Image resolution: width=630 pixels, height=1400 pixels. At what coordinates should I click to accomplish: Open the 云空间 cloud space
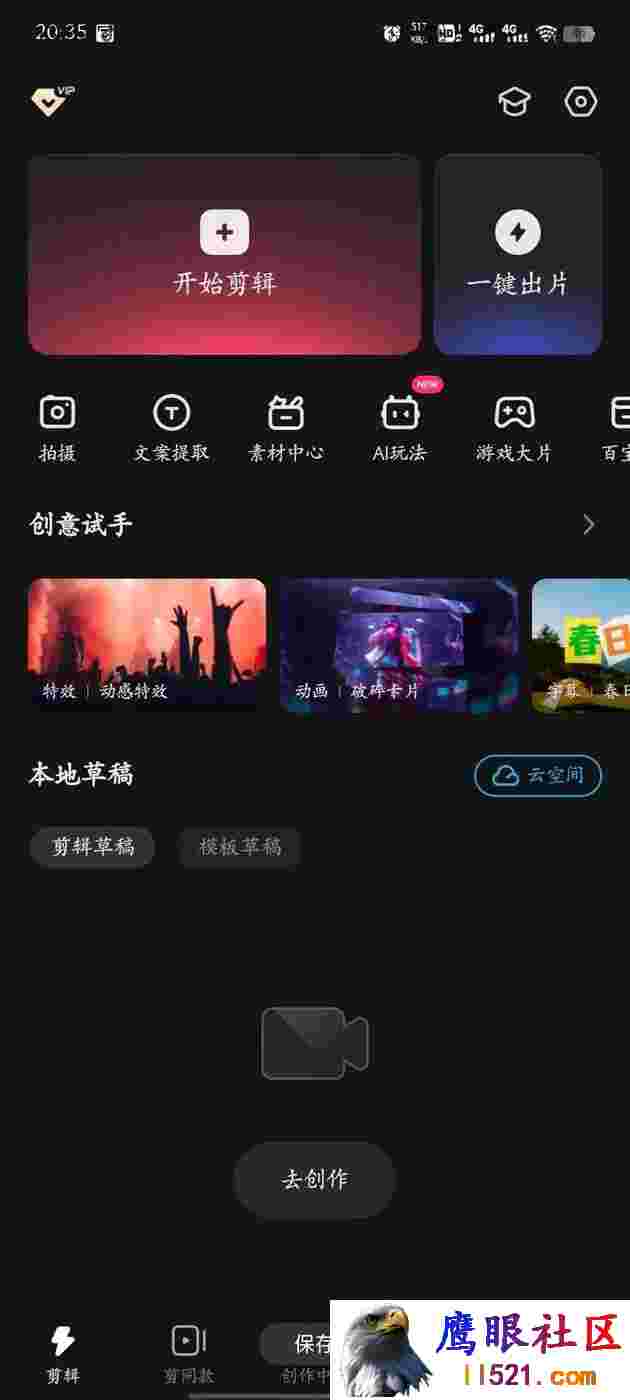point(538,776)
